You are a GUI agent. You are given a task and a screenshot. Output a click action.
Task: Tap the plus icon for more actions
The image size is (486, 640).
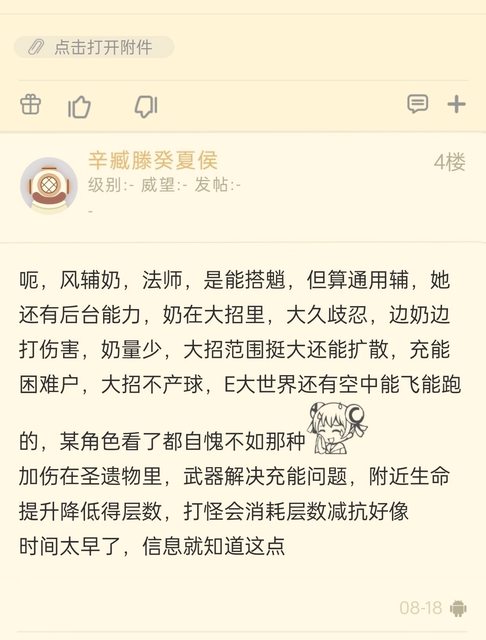(x=456, y=104)
